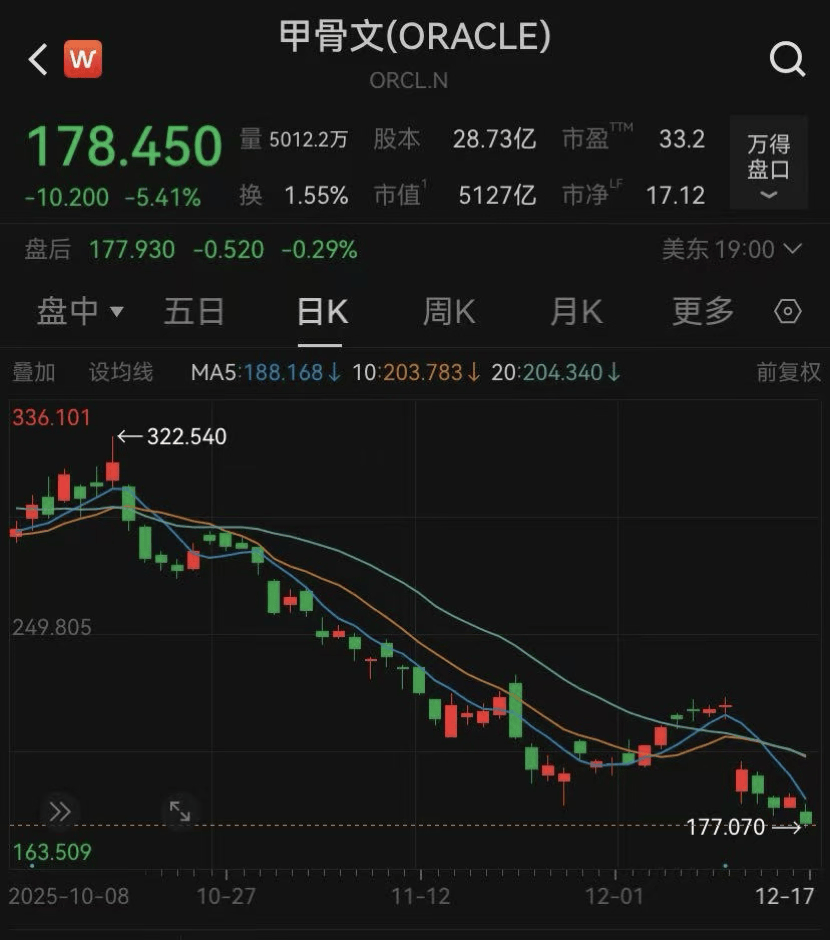Image resolution: width=830 pixels, height=940 pixels.
Task: Open the Wind app logo
Action: (84, 59)
